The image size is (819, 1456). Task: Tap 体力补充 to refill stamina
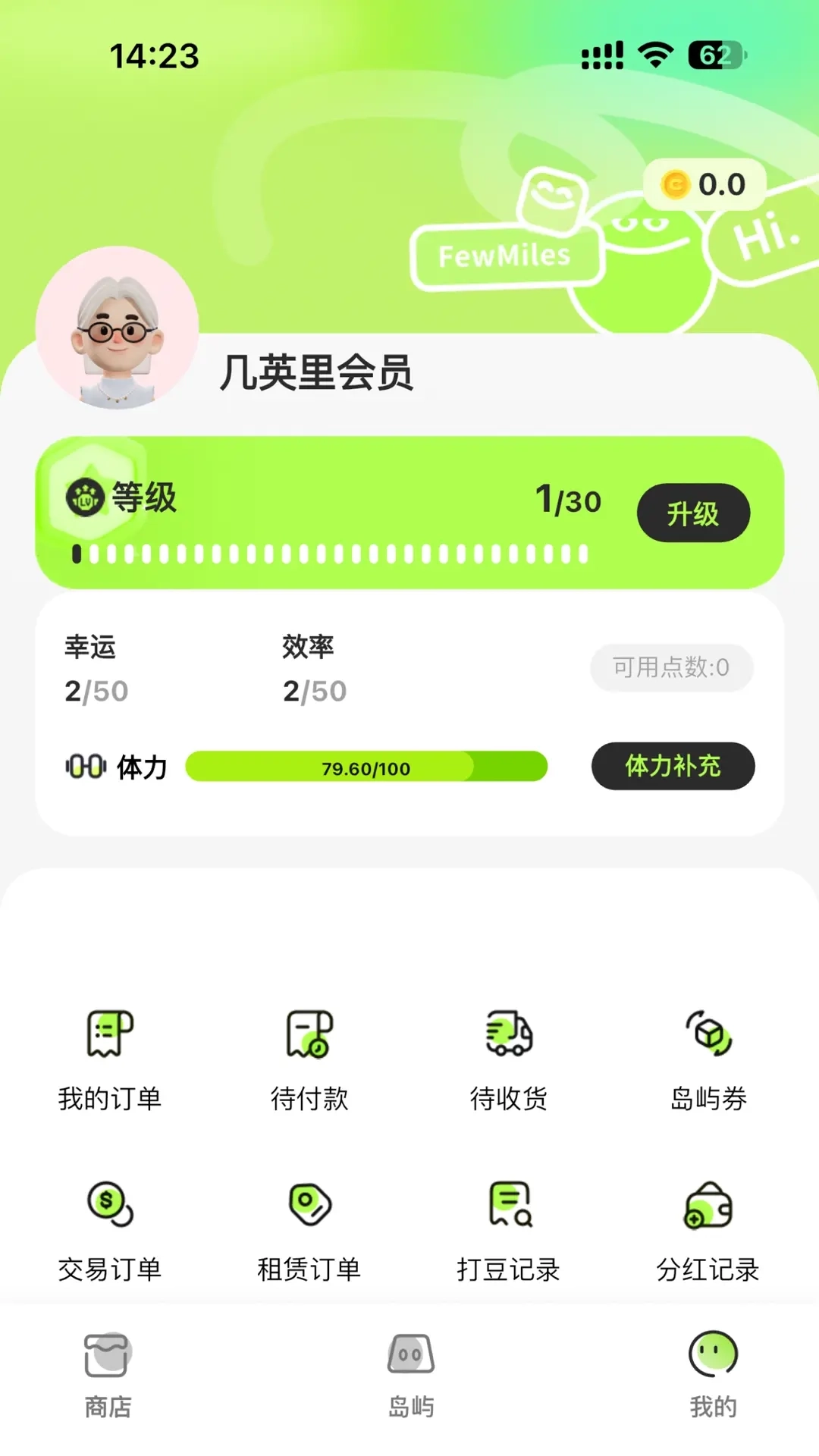point(673,766)
